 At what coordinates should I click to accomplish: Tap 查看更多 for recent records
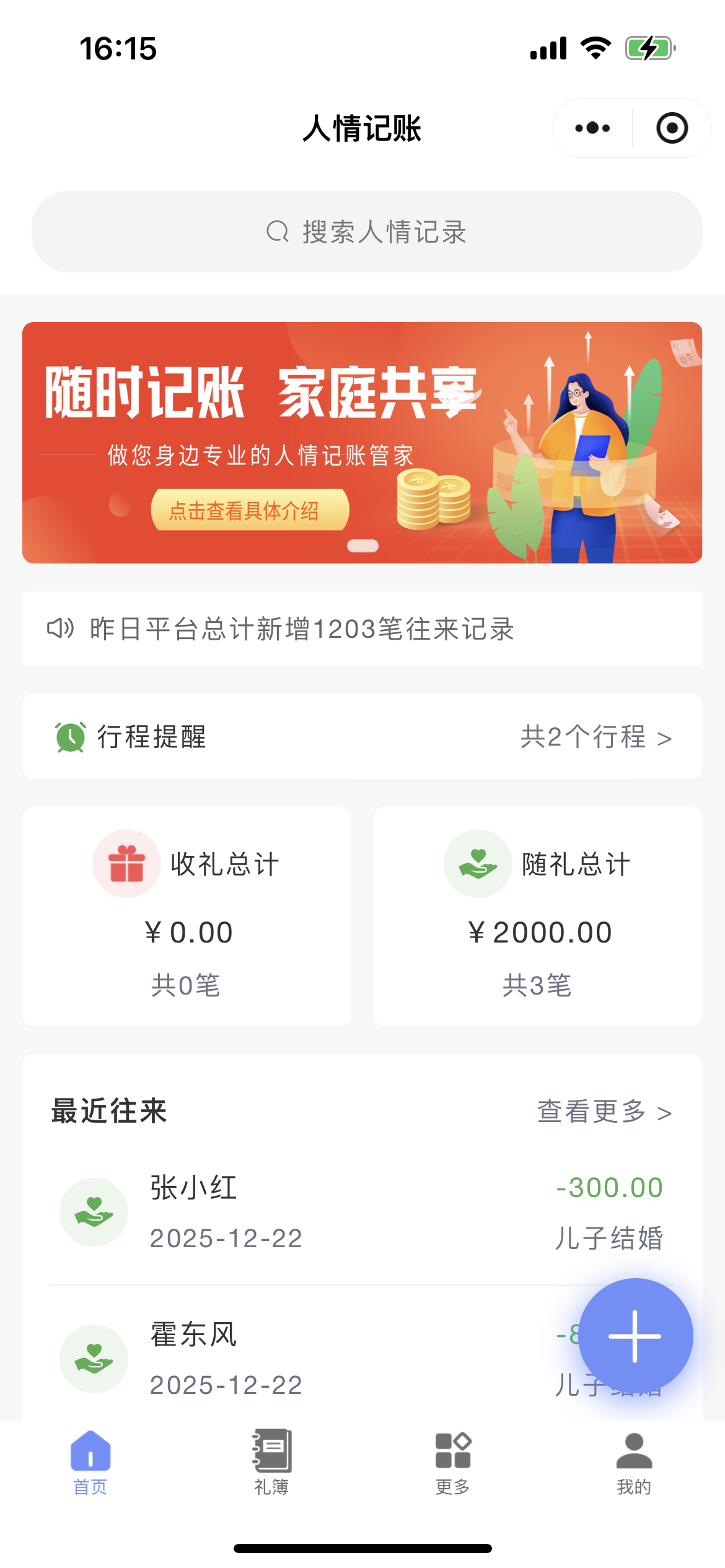pyautogui.click(x=604, y=1112)
